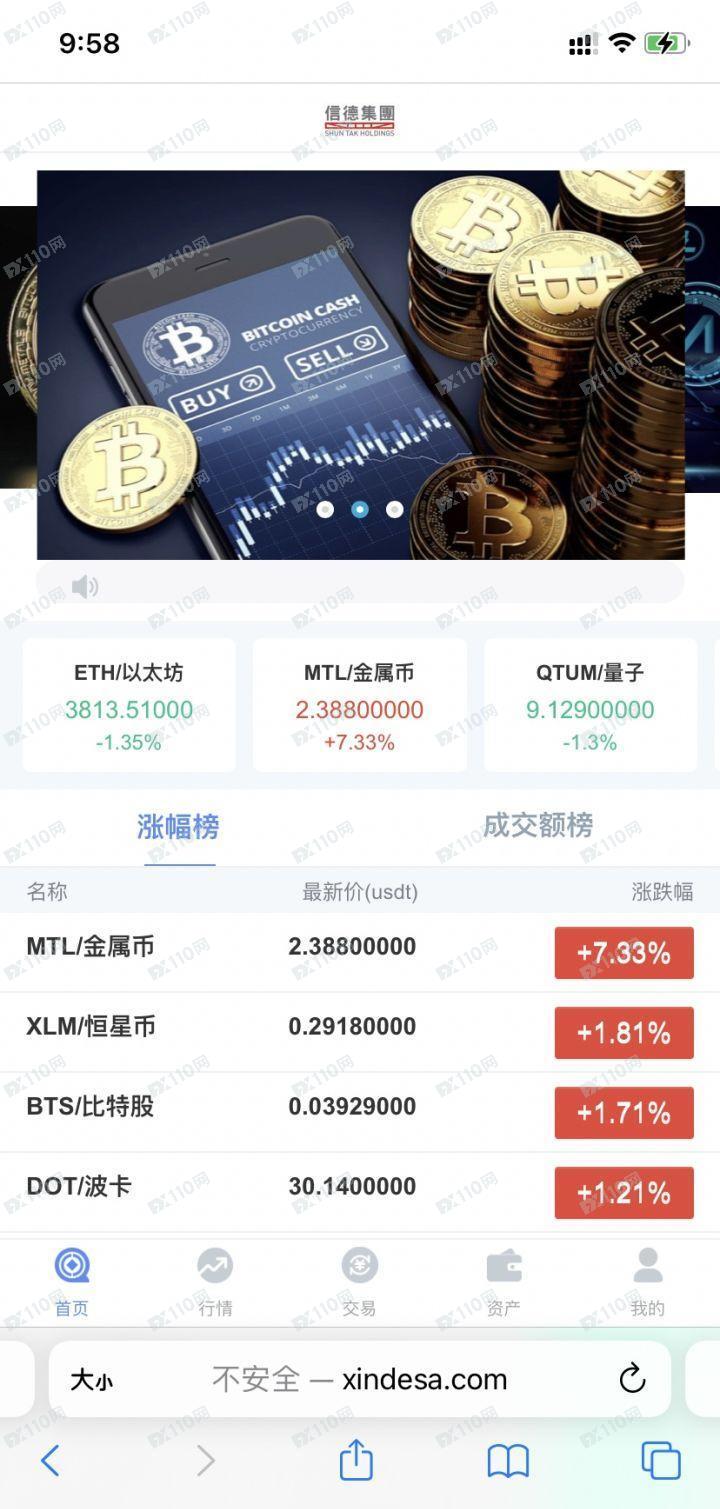
Task: Reload the xindesa.com page
Action: click(632, 1379)
